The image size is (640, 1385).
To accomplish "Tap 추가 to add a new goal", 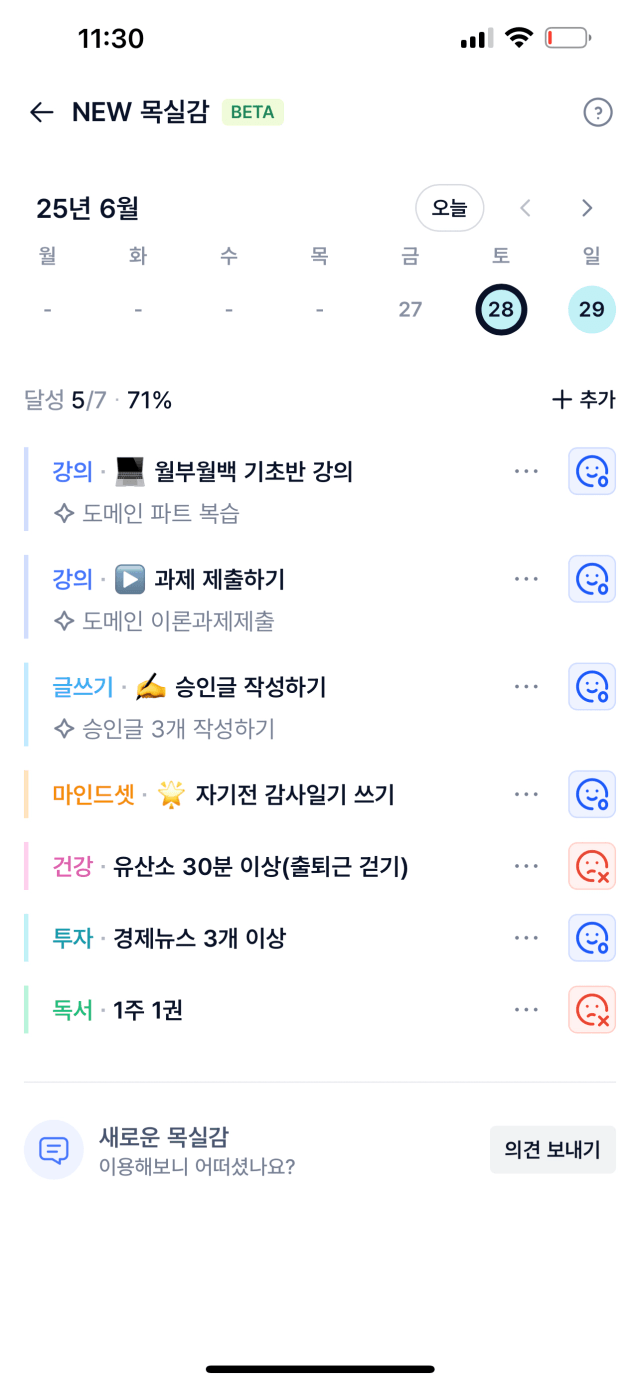I will click(584, 400).
